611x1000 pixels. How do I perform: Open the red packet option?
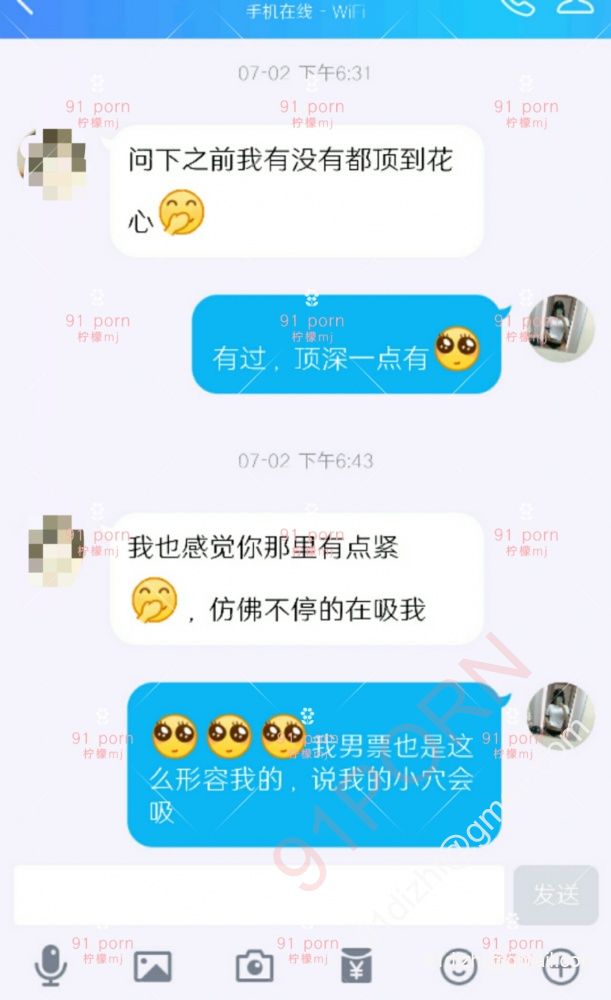355,965
